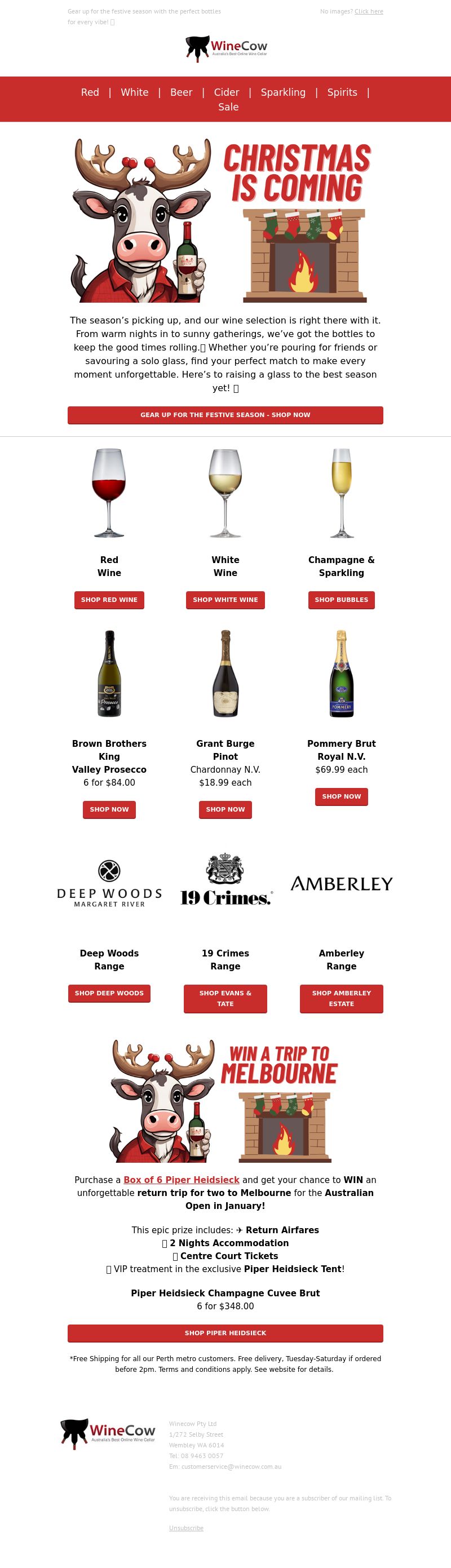Screen dimensions: 451x1568
Task: Follow the Box of 6 Piper Heidsieck link
Action: coord(182,1180)
